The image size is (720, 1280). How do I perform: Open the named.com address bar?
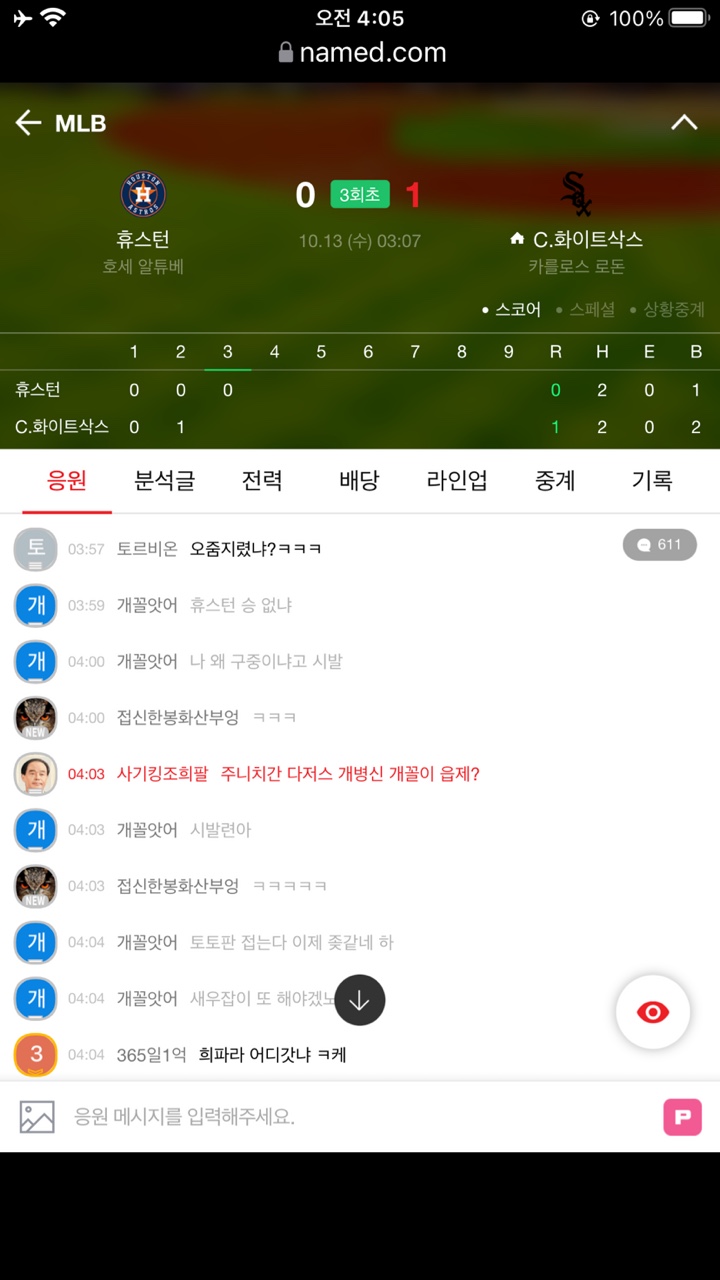(362, 53)
